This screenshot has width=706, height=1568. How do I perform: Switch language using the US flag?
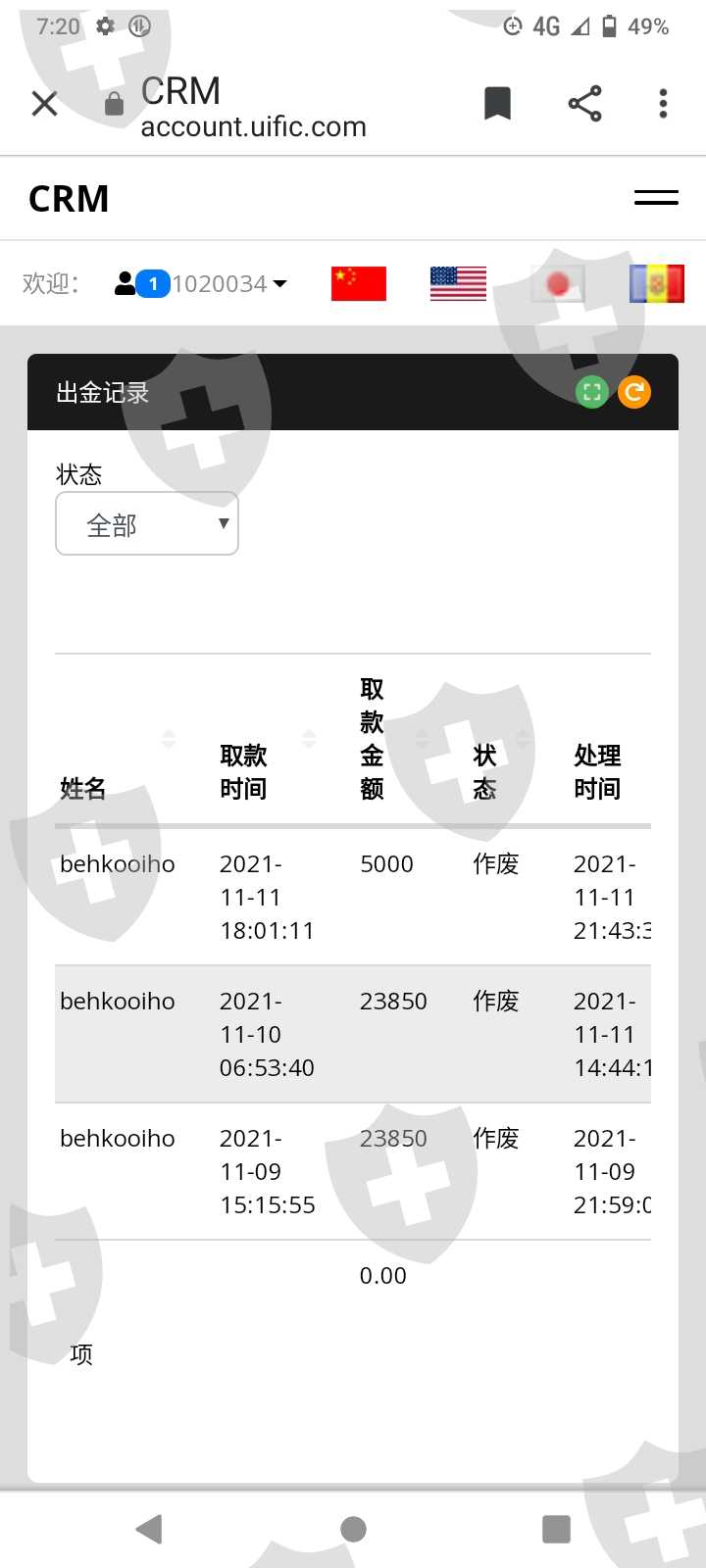(458, 283)
